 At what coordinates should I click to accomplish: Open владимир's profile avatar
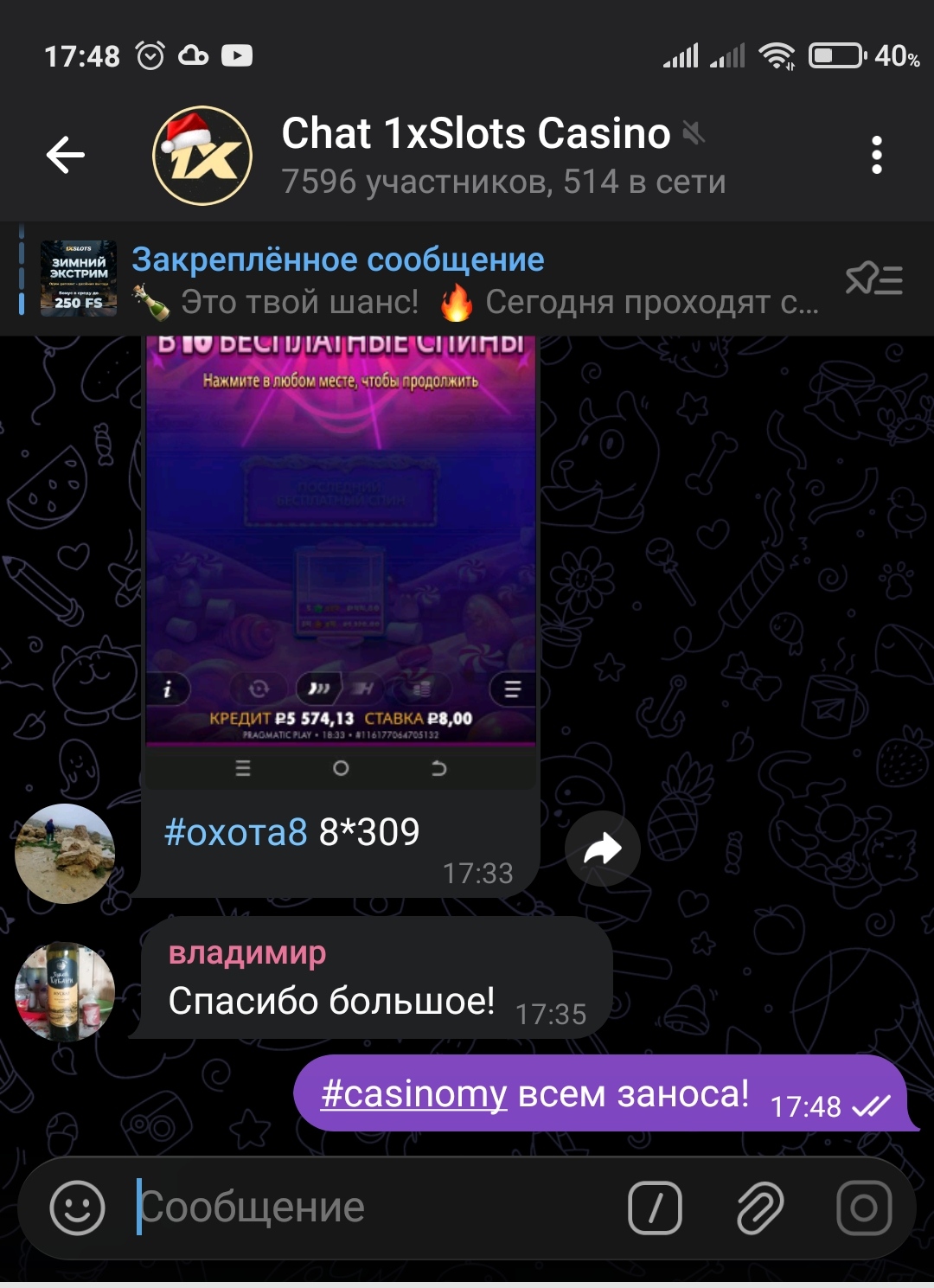tap(65, 991)
